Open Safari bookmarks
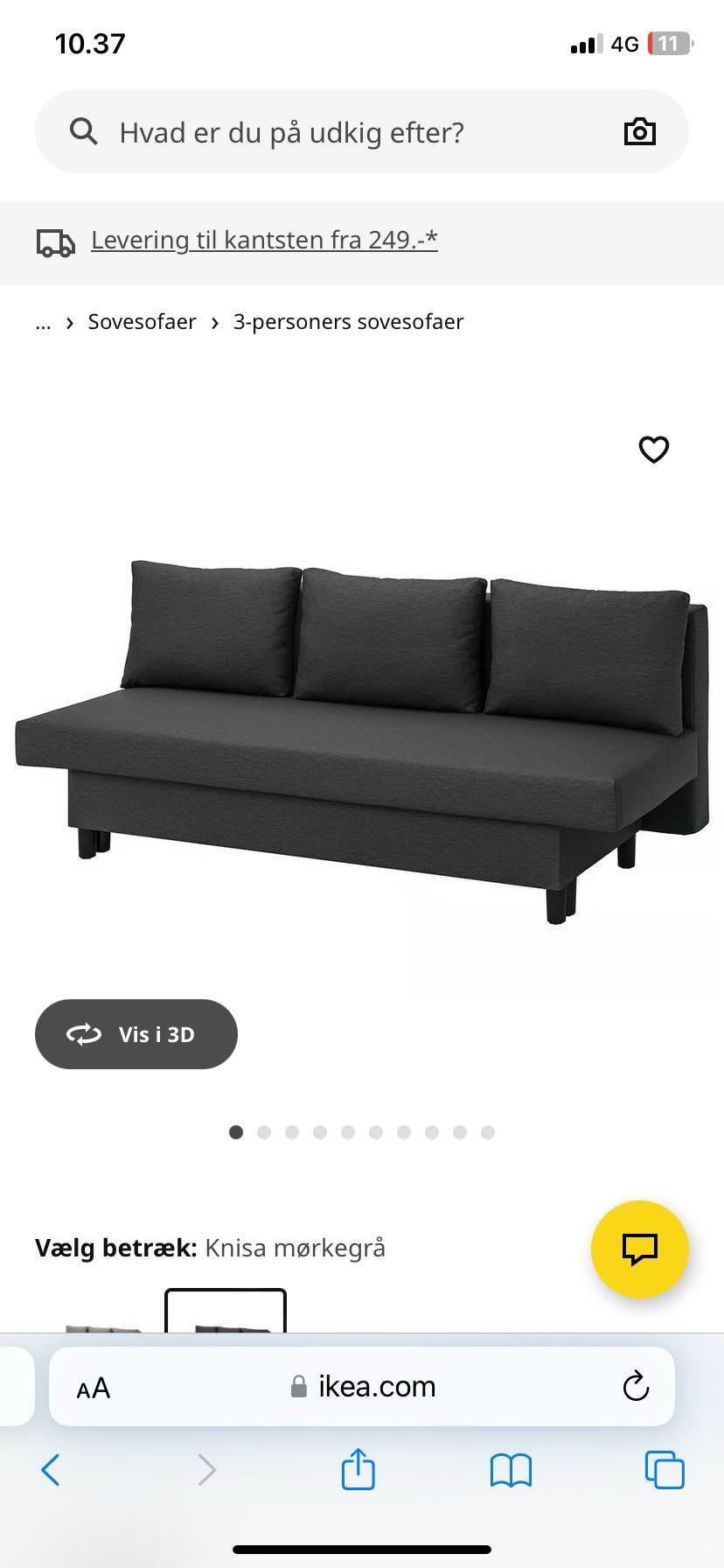The width and height of the screenshot is (724, 1568). 510,1470
